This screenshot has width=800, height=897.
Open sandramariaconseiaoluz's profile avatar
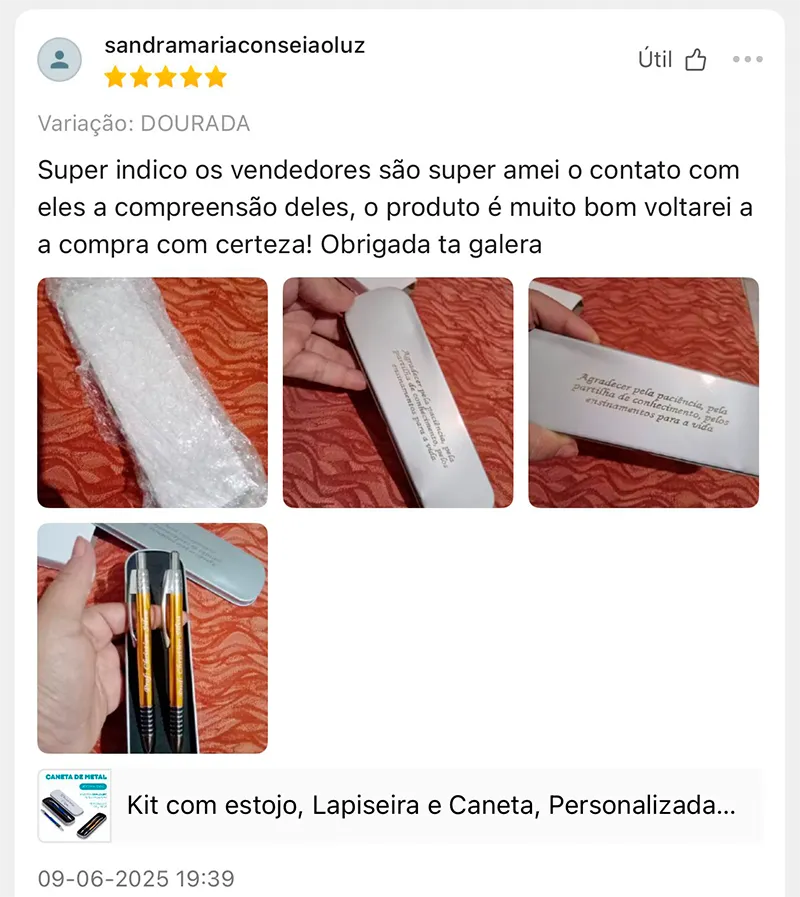(59, 59)
